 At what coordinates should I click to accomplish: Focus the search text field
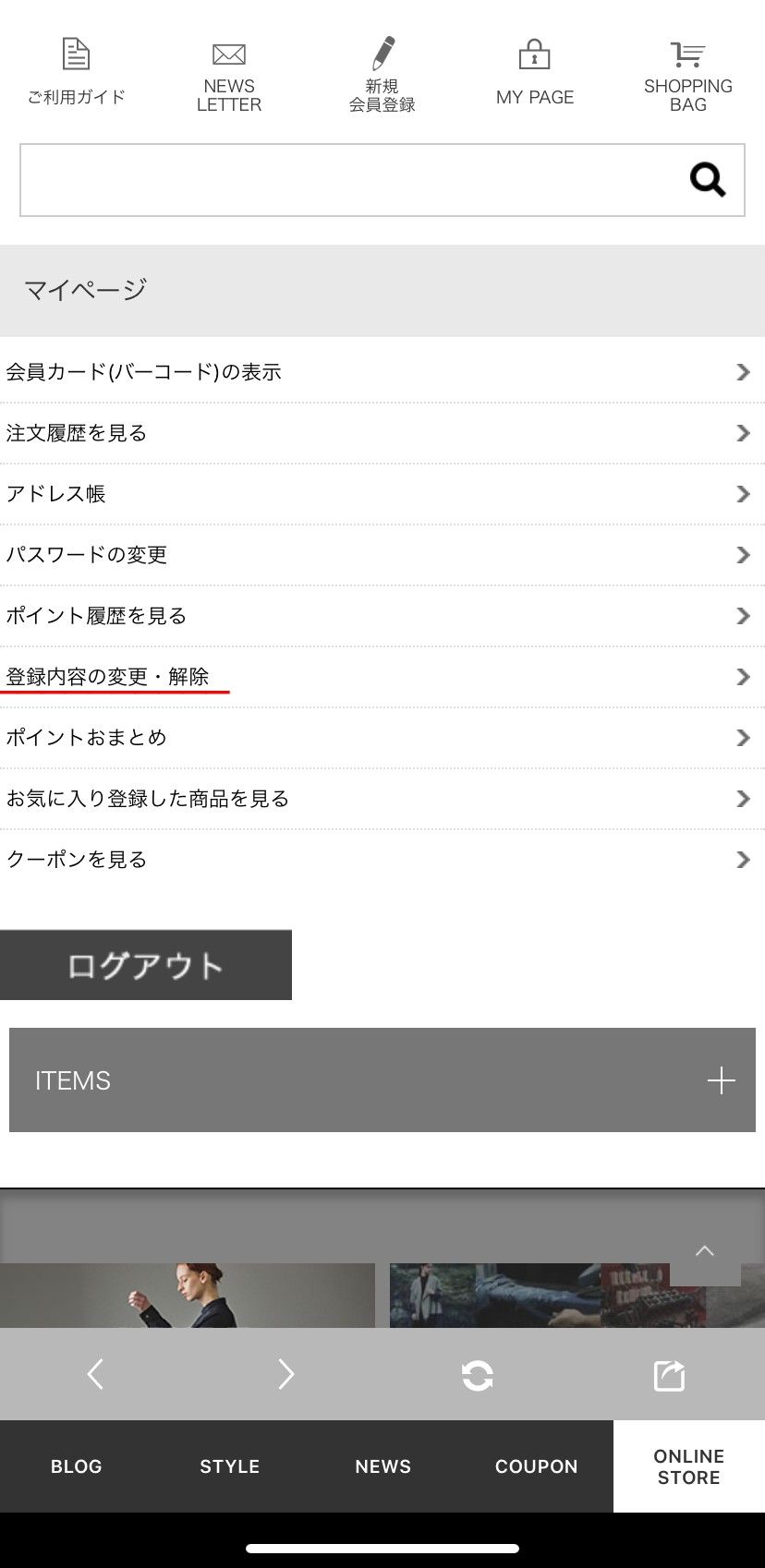coord(351,180)
